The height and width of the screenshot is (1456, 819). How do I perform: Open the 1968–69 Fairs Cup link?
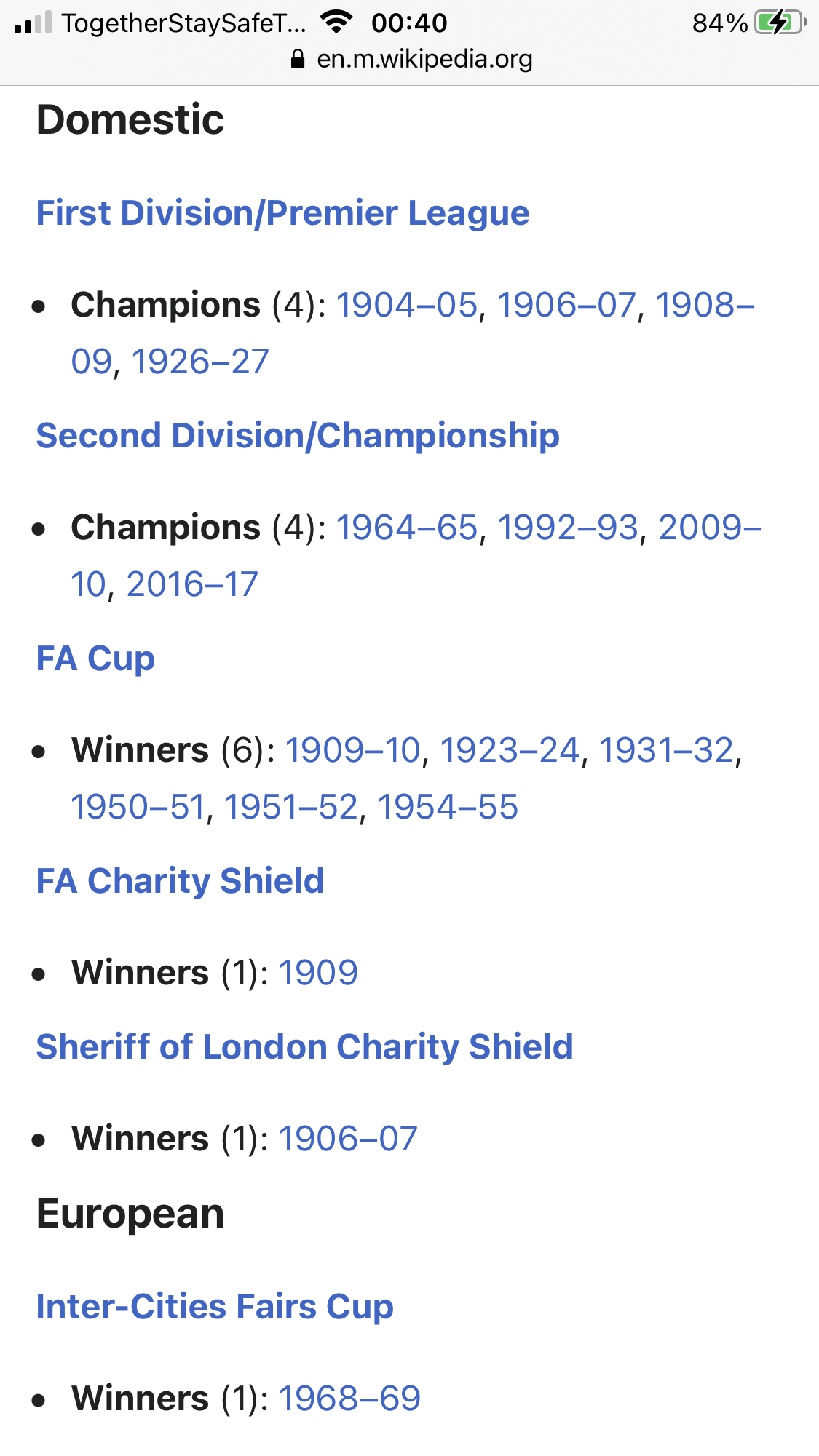click(349, 1399)
